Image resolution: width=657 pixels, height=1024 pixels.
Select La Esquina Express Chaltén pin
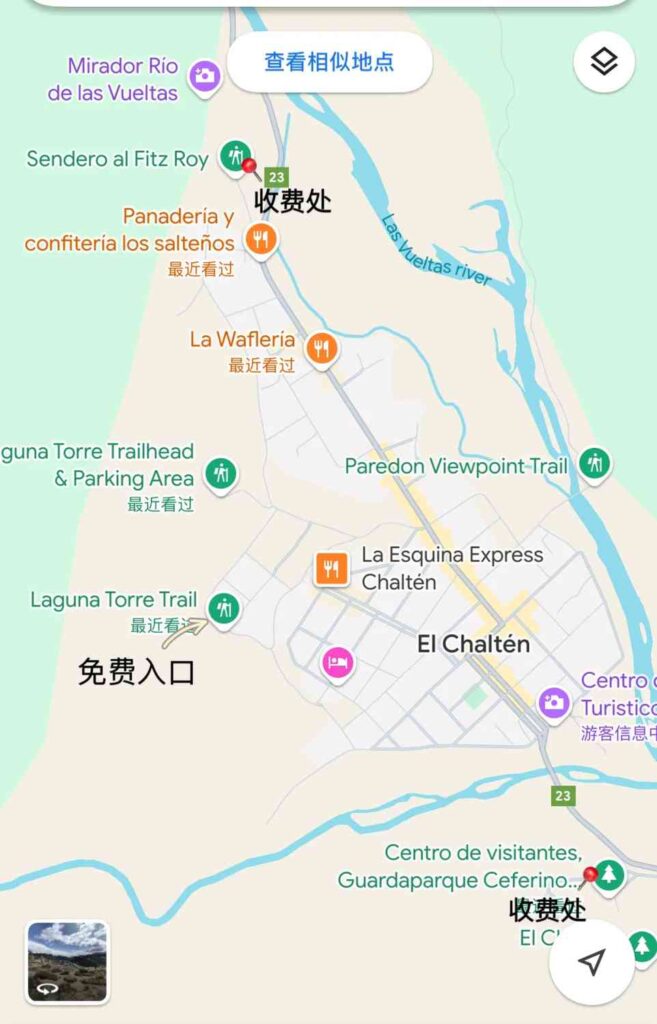tap(332, 568)
